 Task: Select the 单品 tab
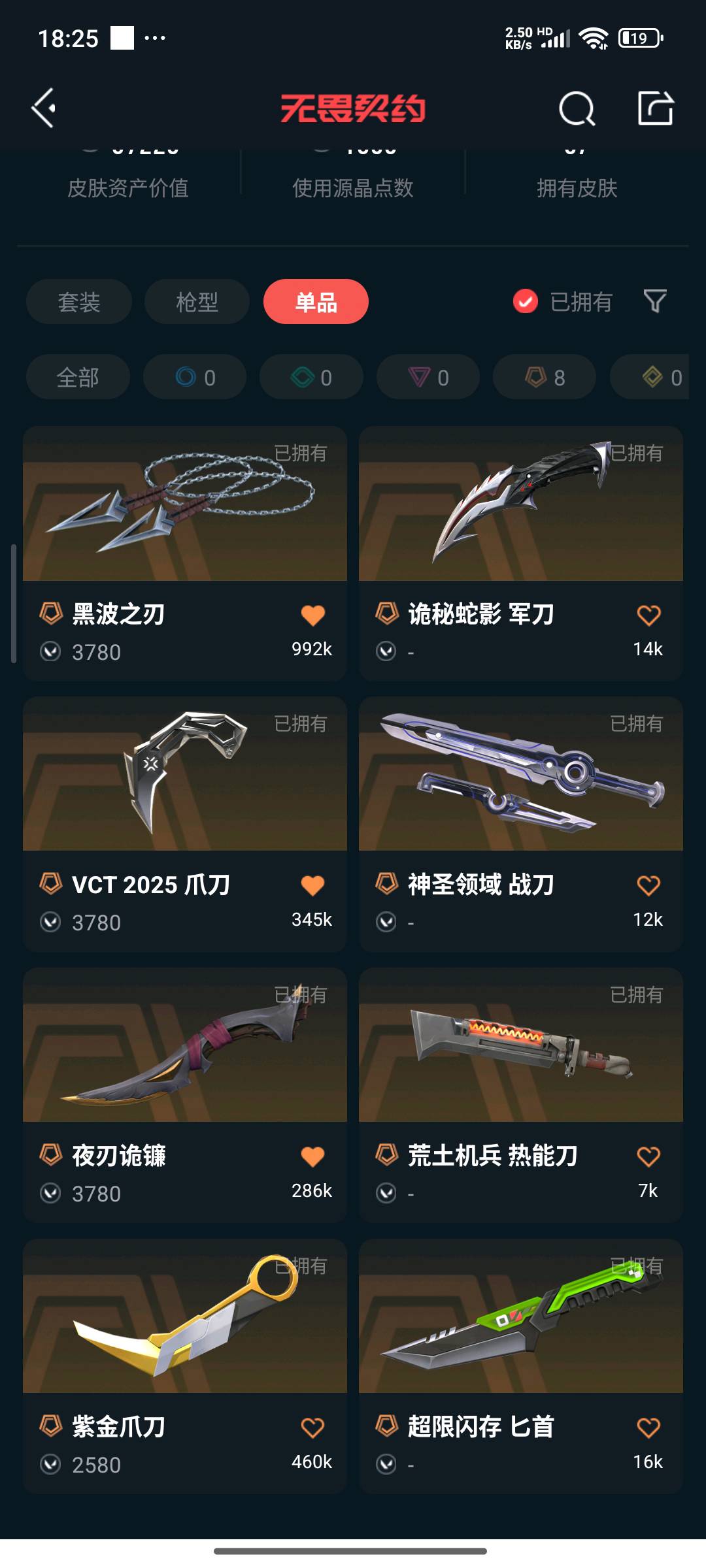pyautogui.click(x=316, y=302)
